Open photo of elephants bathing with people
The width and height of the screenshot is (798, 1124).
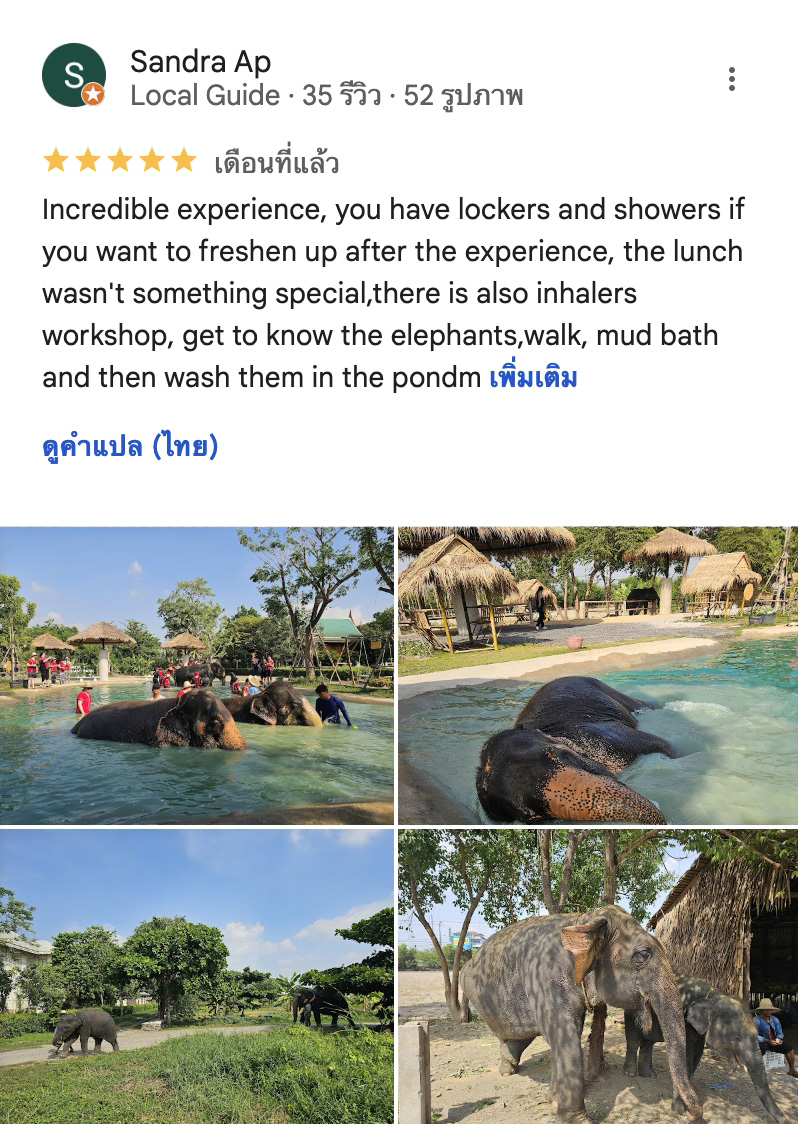[x=197, y=675]
